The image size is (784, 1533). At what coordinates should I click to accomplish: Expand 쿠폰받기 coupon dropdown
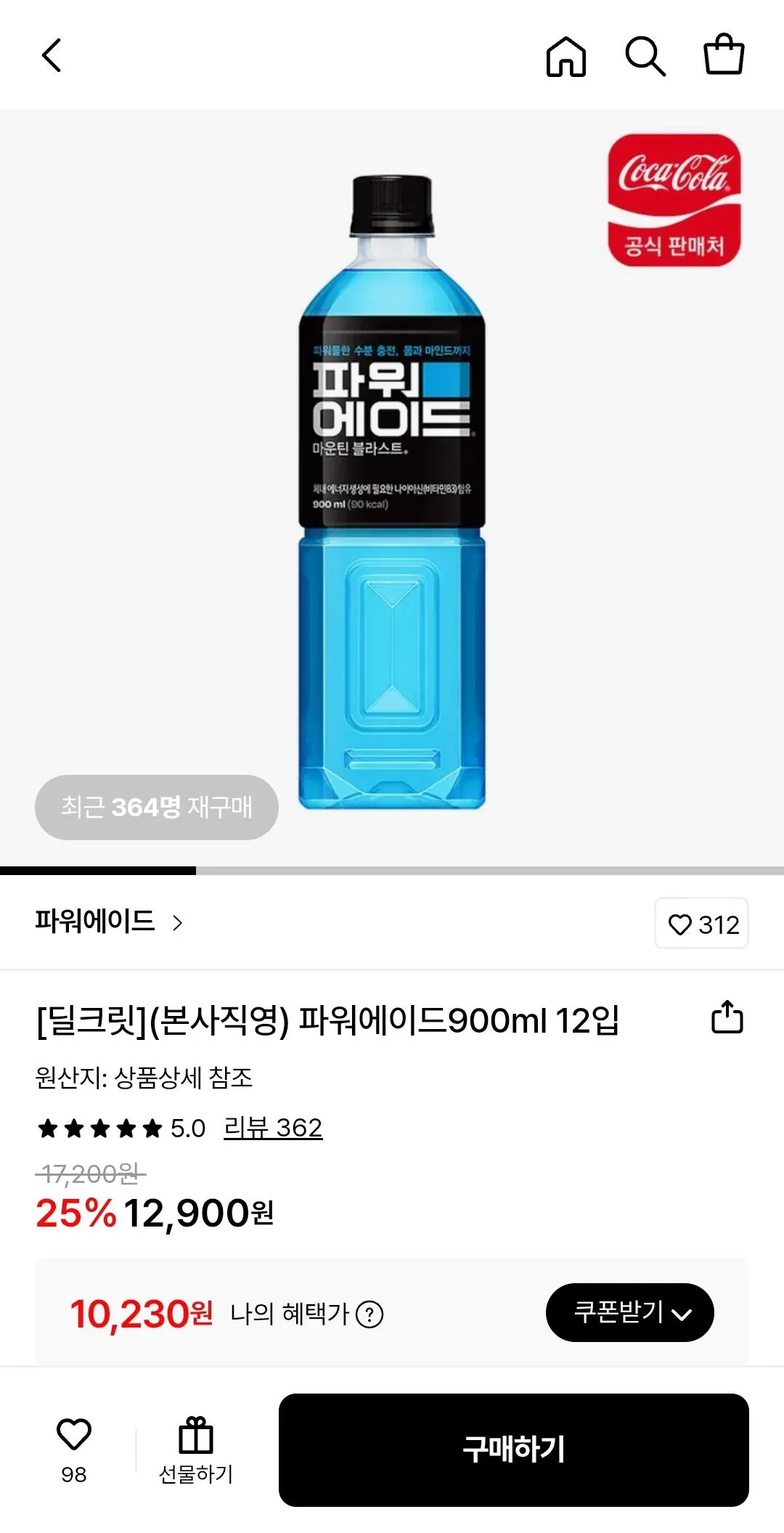(630, 1312)
